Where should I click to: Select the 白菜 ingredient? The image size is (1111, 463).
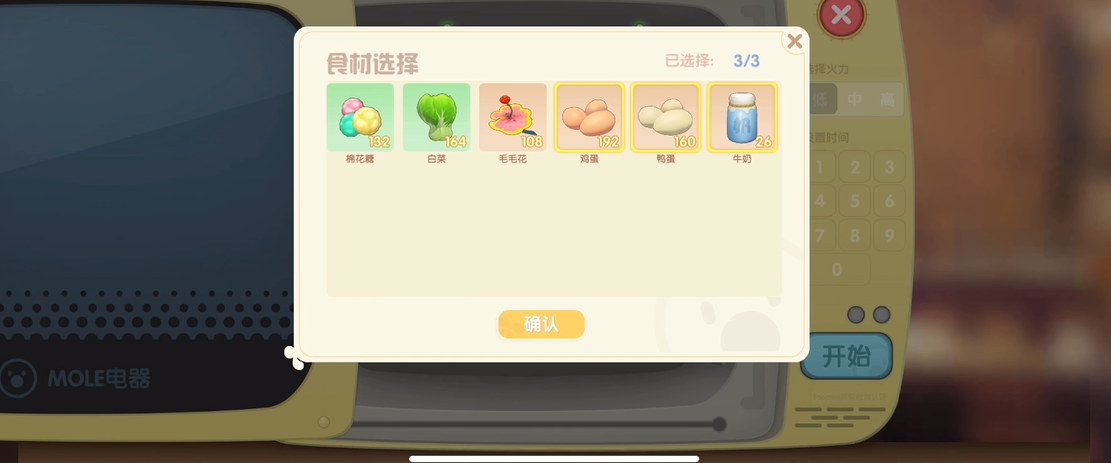[x=436, y=118]
